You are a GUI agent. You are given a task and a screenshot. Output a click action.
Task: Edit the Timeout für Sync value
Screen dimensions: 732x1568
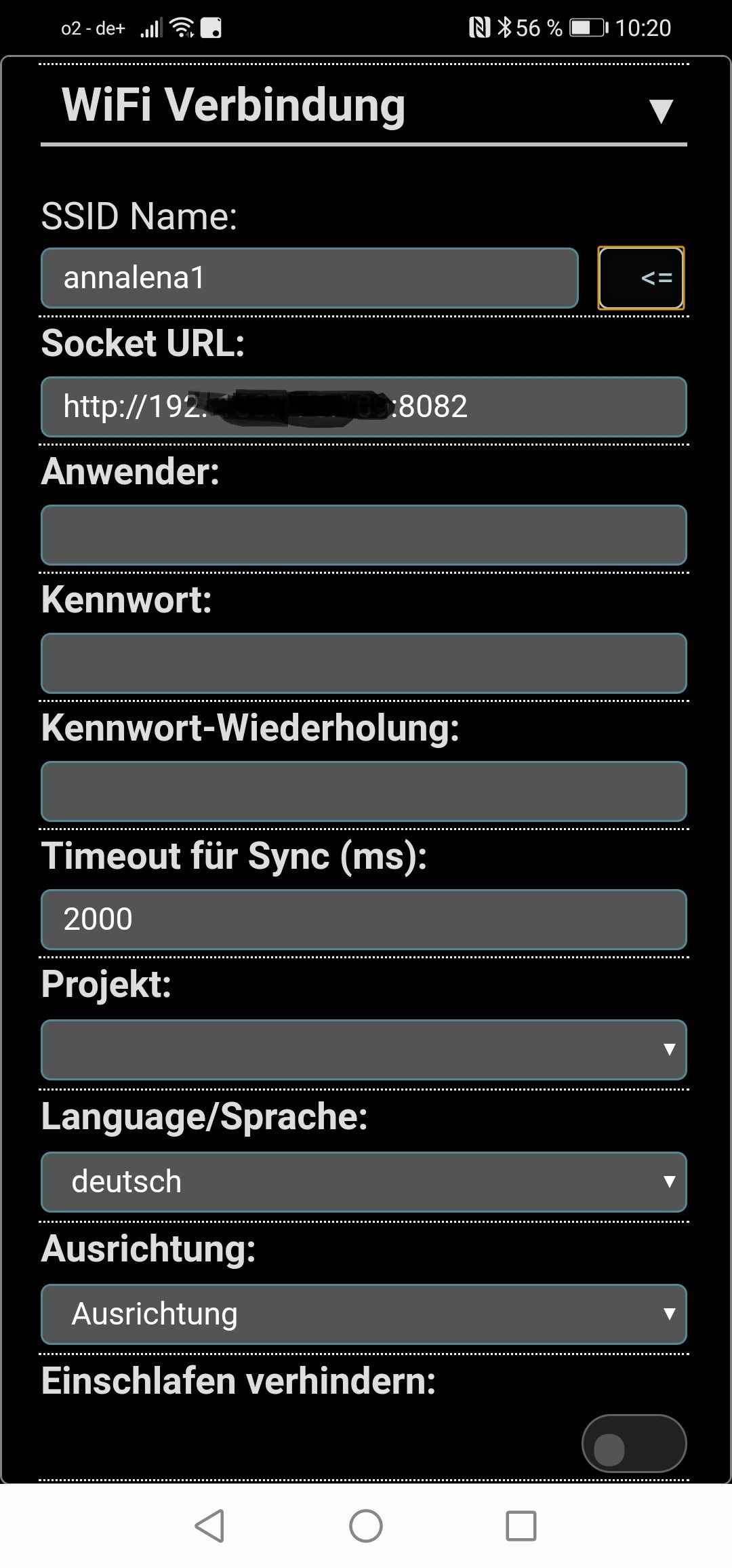point(363,920)
